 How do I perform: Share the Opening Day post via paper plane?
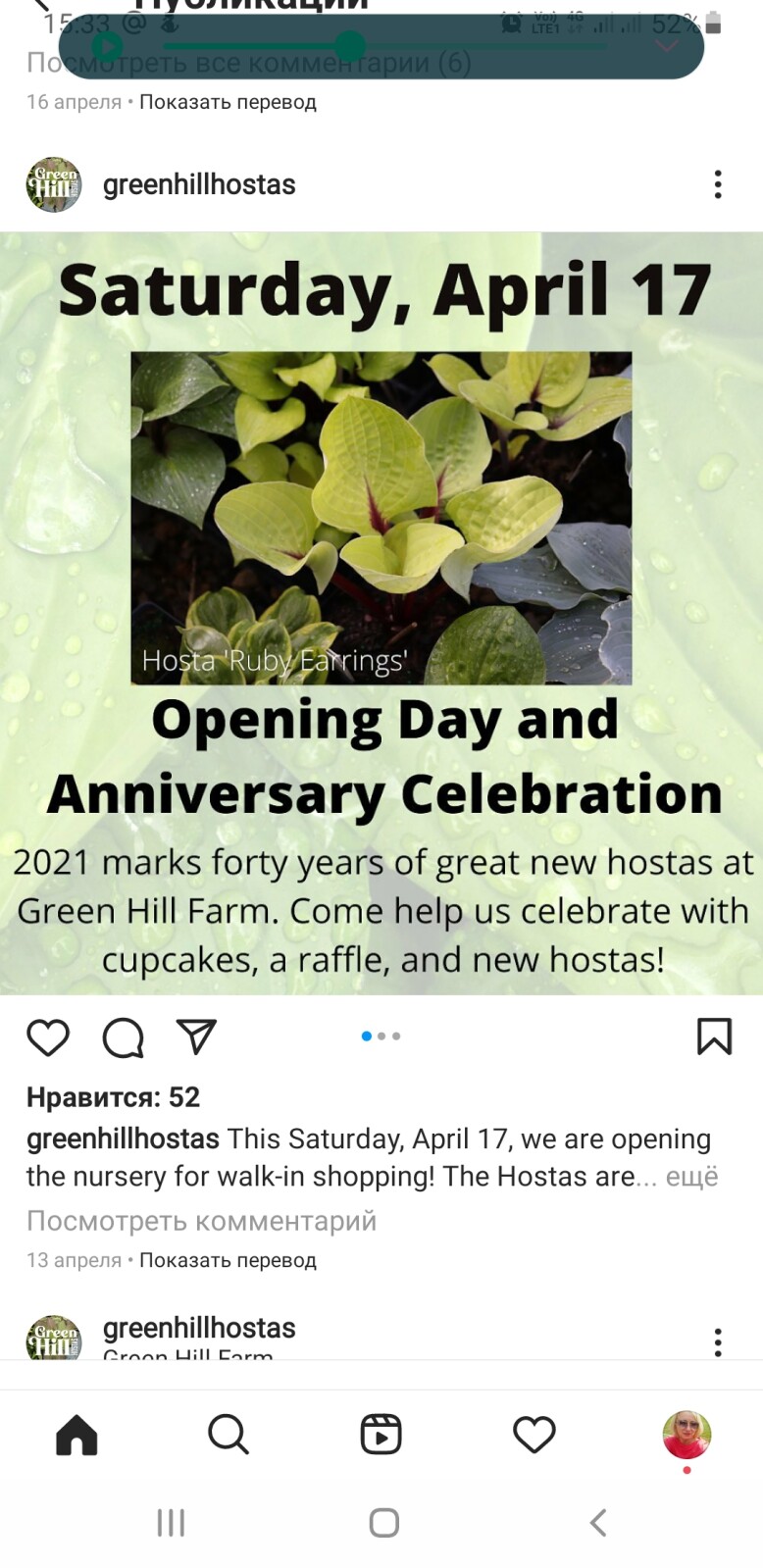coord(196,1036)
